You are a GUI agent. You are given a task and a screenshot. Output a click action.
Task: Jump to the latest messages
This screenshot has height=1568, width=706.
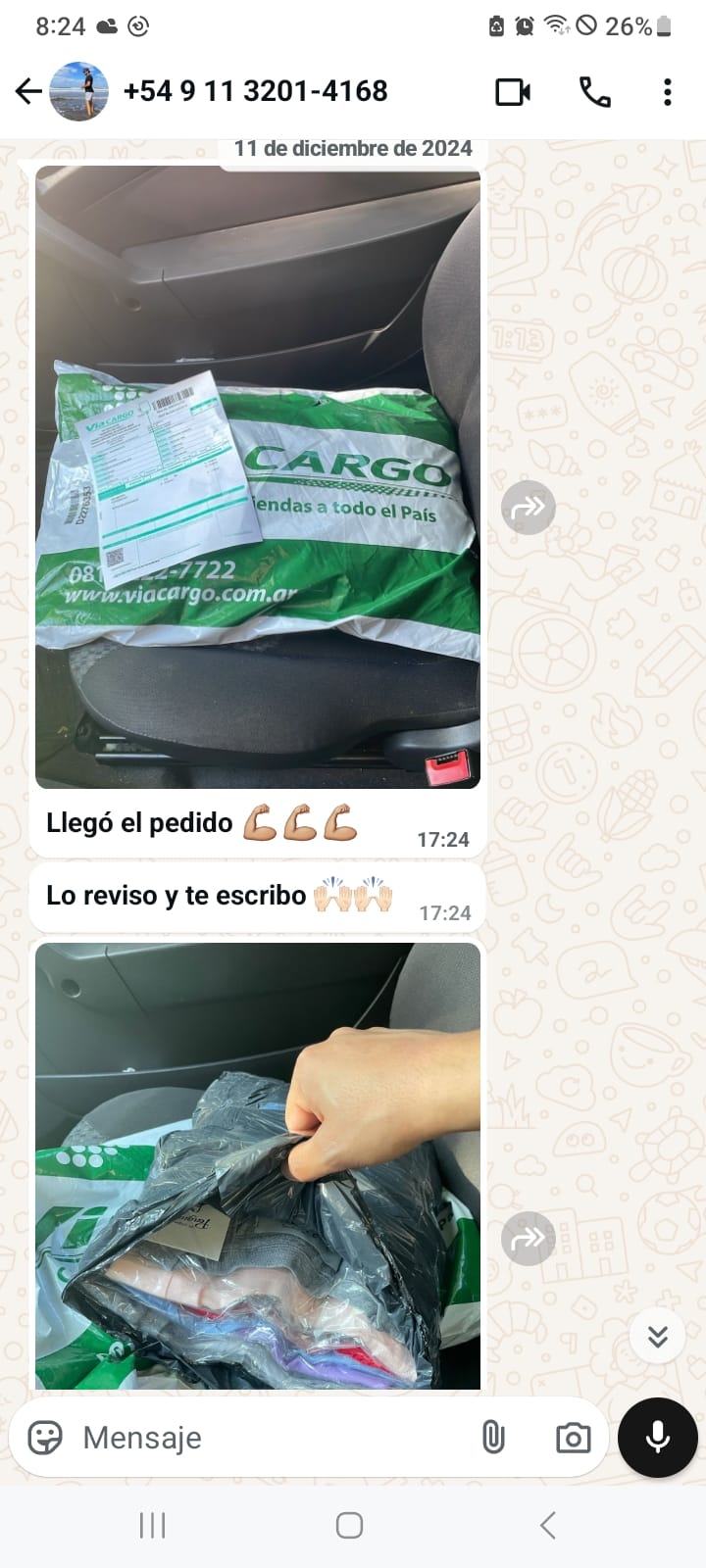click(x=657, y=1335)
